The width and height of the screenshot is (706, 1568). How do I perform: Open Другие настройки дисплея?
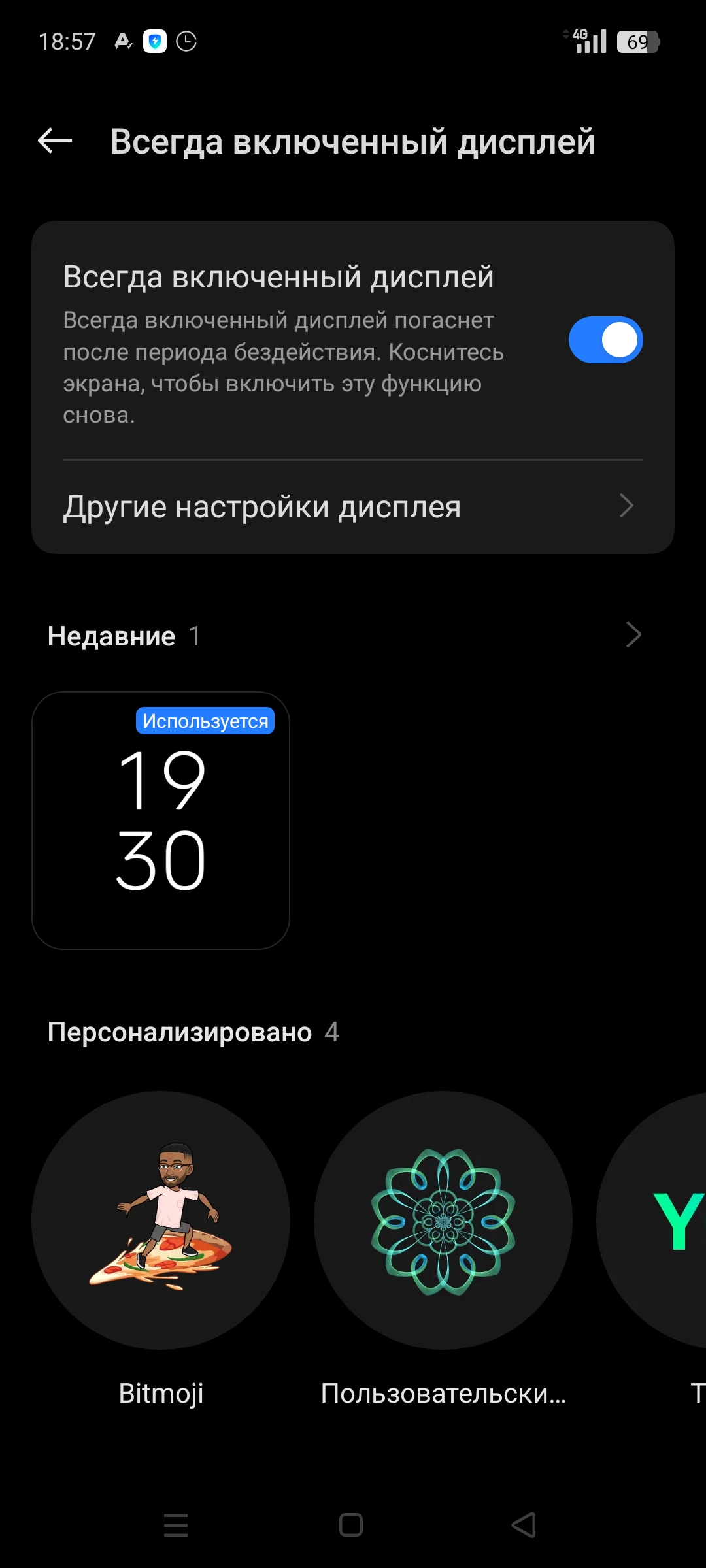point(353,507)
